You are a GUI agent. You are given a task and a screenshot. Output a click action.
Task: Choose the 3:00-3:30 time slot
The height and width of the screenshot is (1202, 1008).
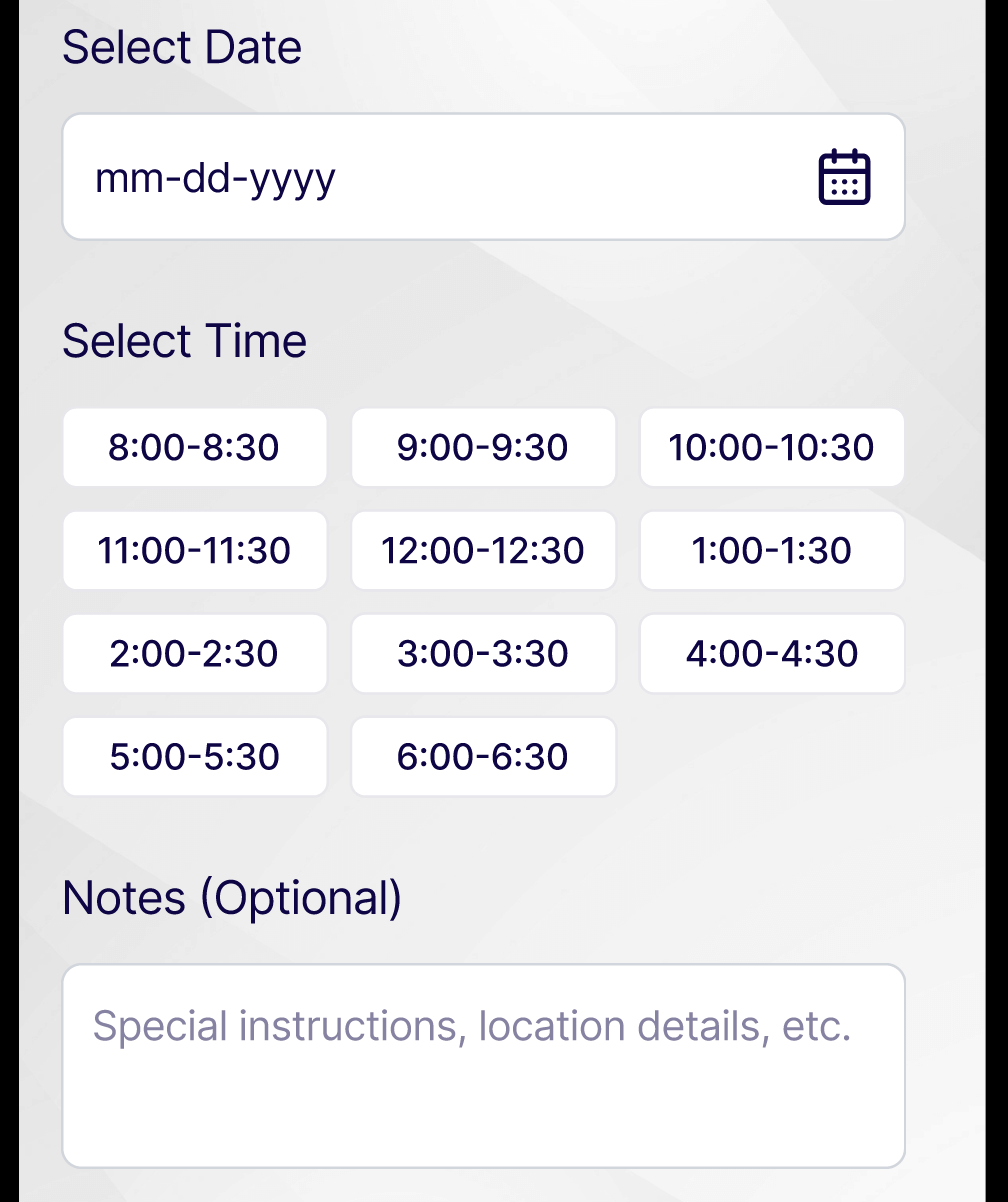483,654
